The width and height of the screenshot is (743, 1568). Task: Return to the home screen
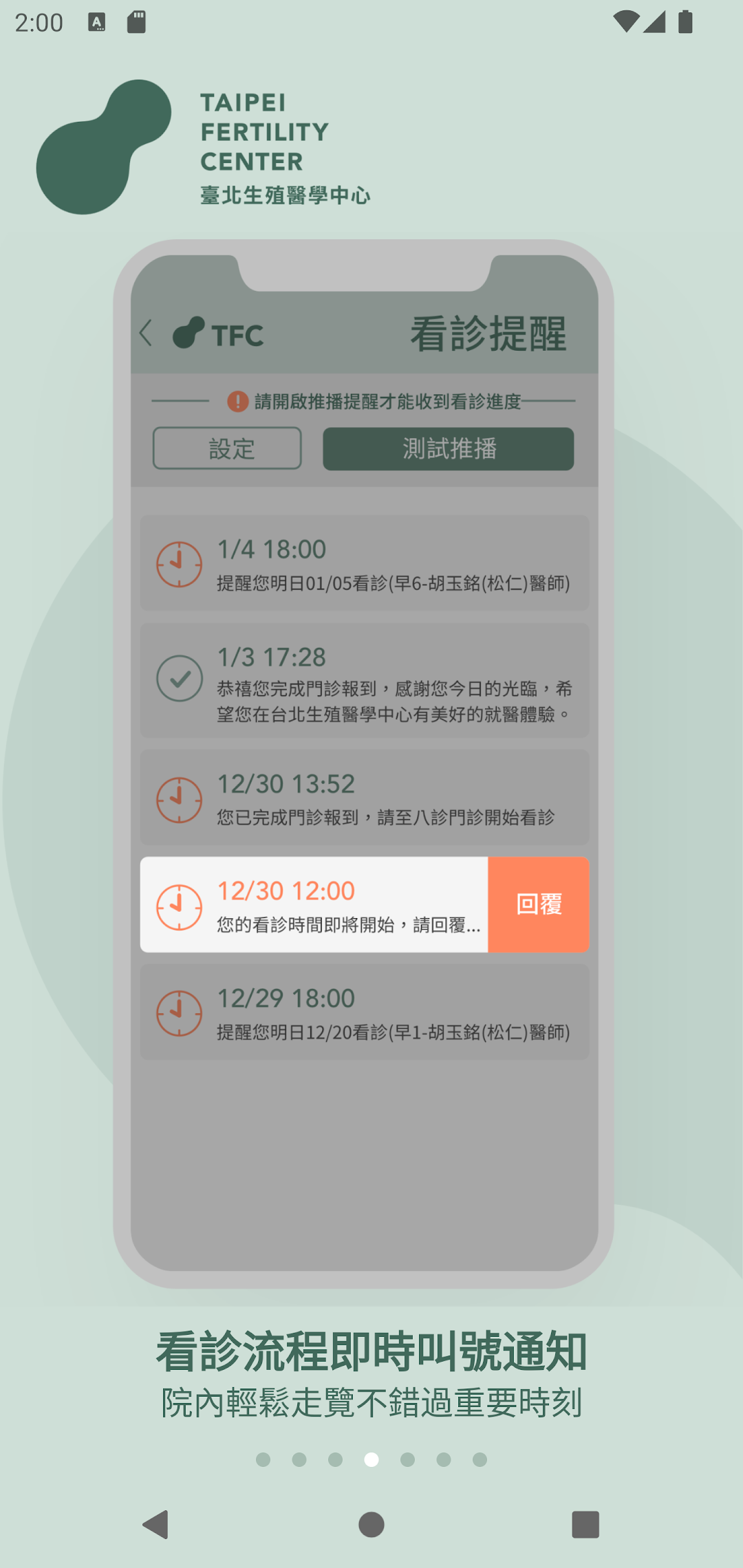[371, 1525]
